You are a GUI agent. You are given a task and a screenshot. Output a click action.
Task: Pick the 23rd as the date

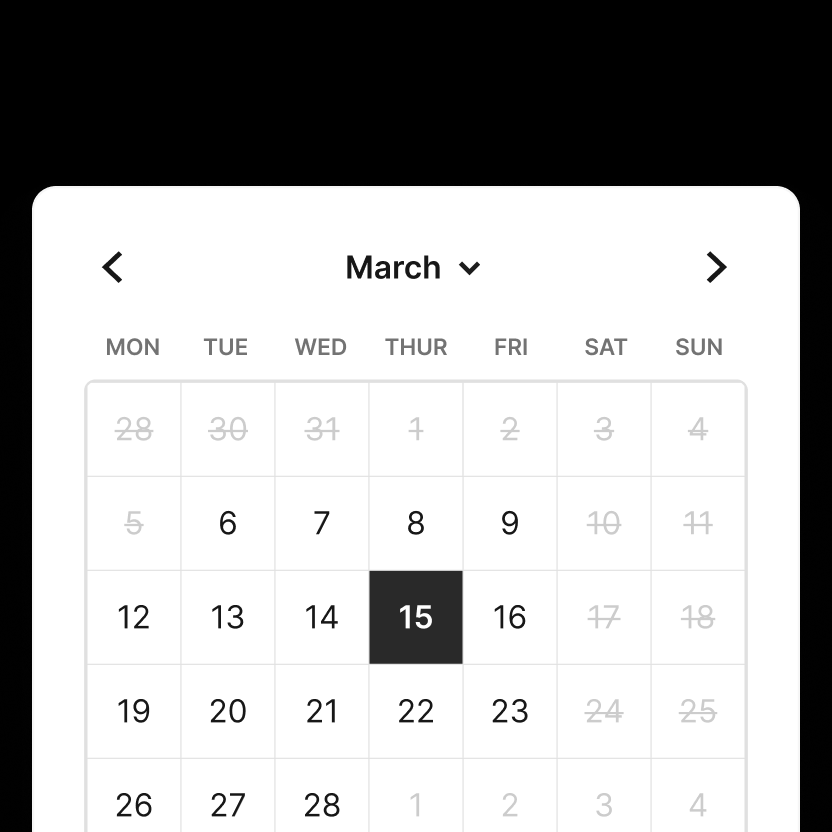(x=509, y=711)
